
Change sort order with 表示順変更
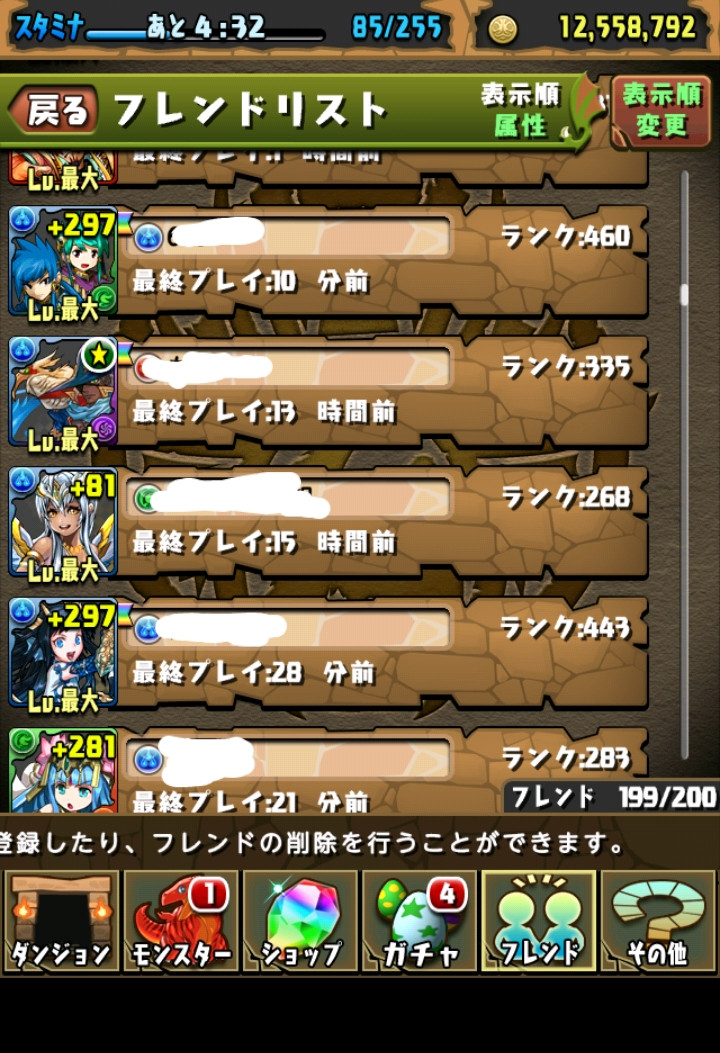661,111
